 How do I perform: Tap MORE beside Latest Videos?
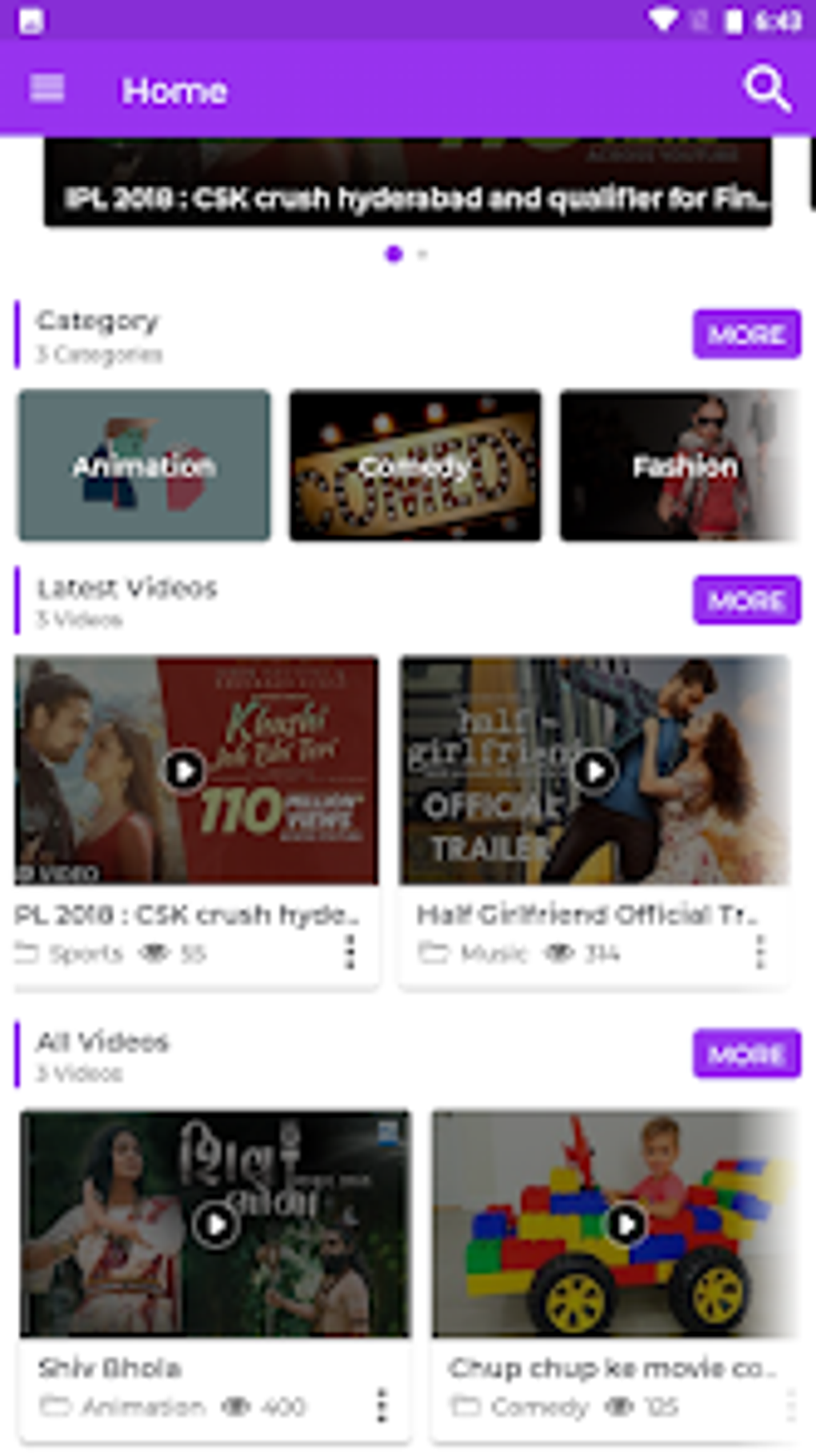point(746,600)
